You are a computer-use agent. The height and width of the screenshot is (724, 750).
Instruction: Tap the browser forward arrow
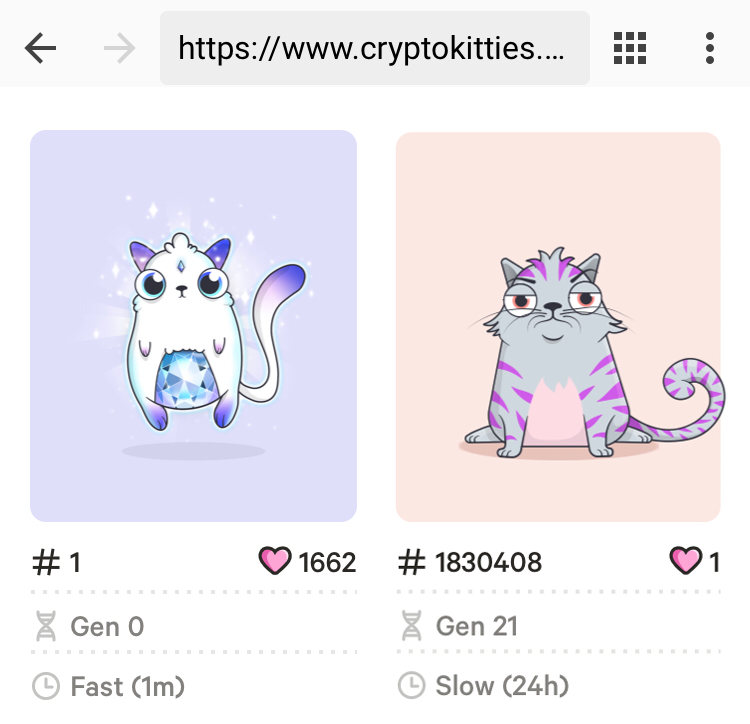119,47
